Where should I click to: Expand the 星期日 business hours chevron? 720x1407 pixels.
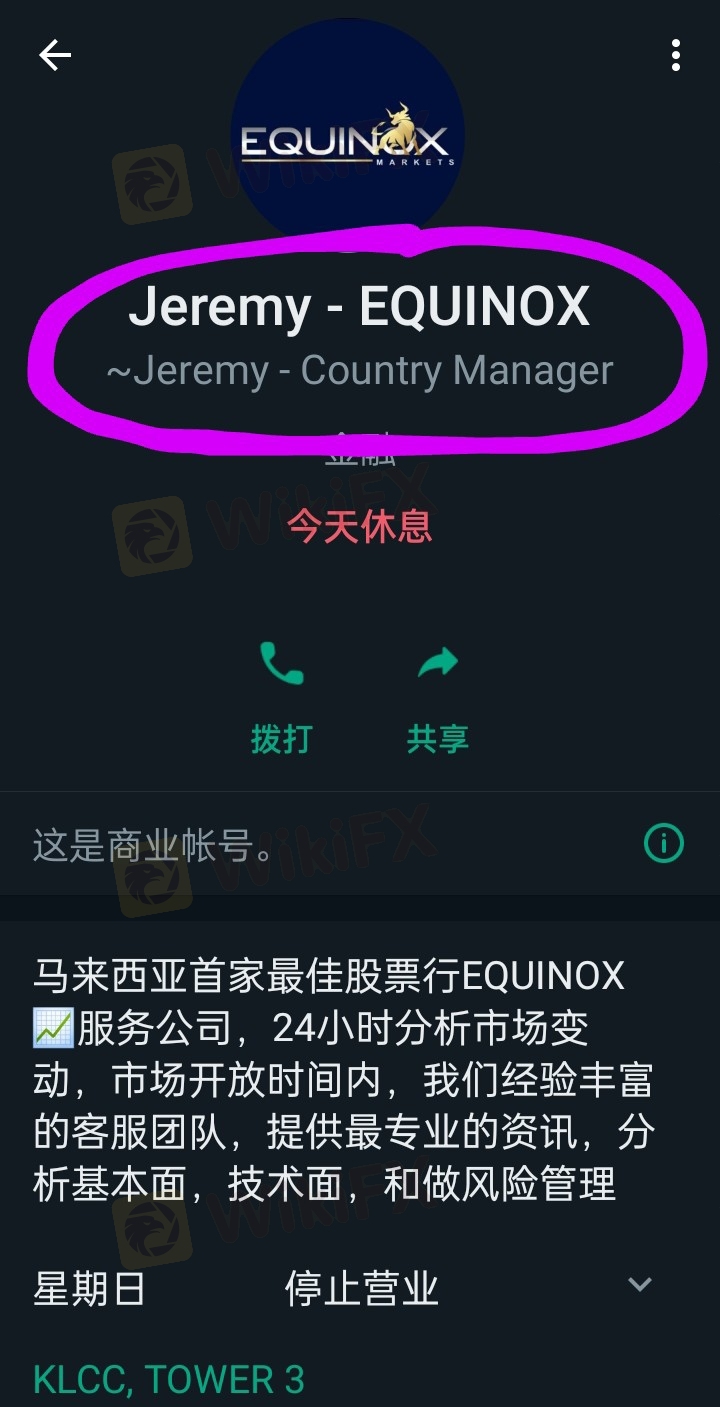[x=639, y=1284]
